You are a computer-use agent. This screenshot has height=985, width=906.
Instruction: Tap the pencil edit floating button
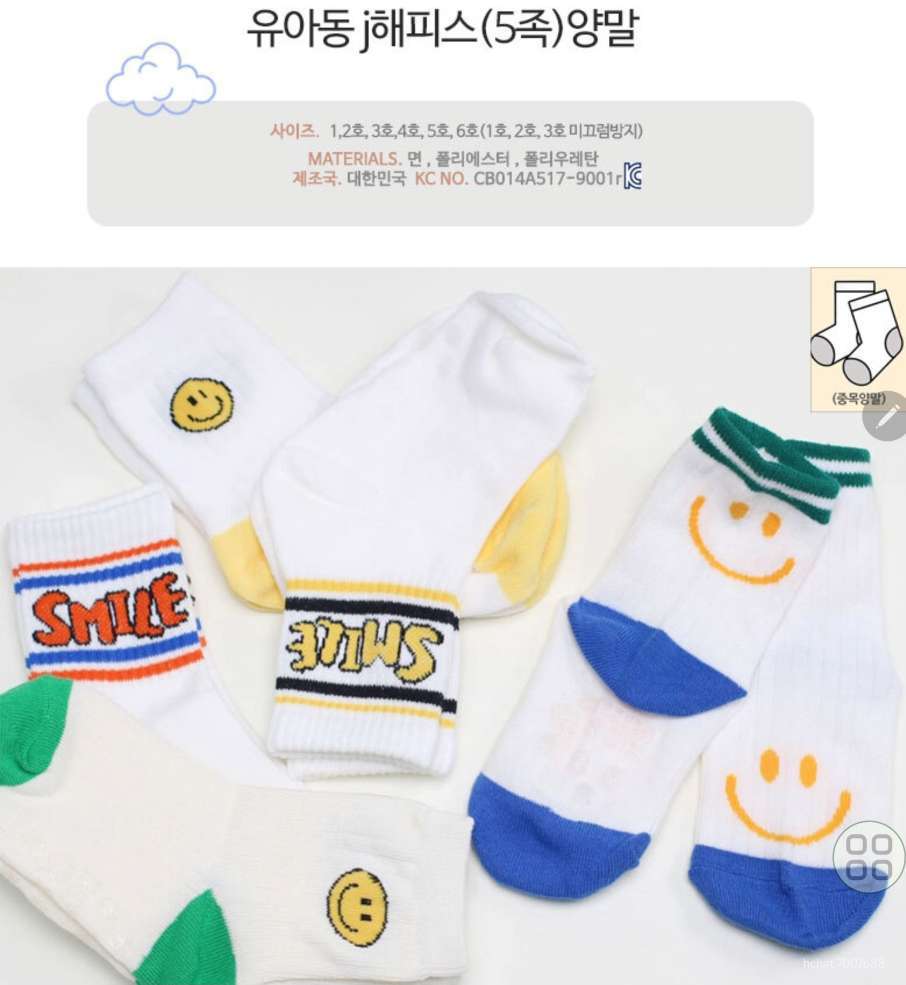[888, 420]
